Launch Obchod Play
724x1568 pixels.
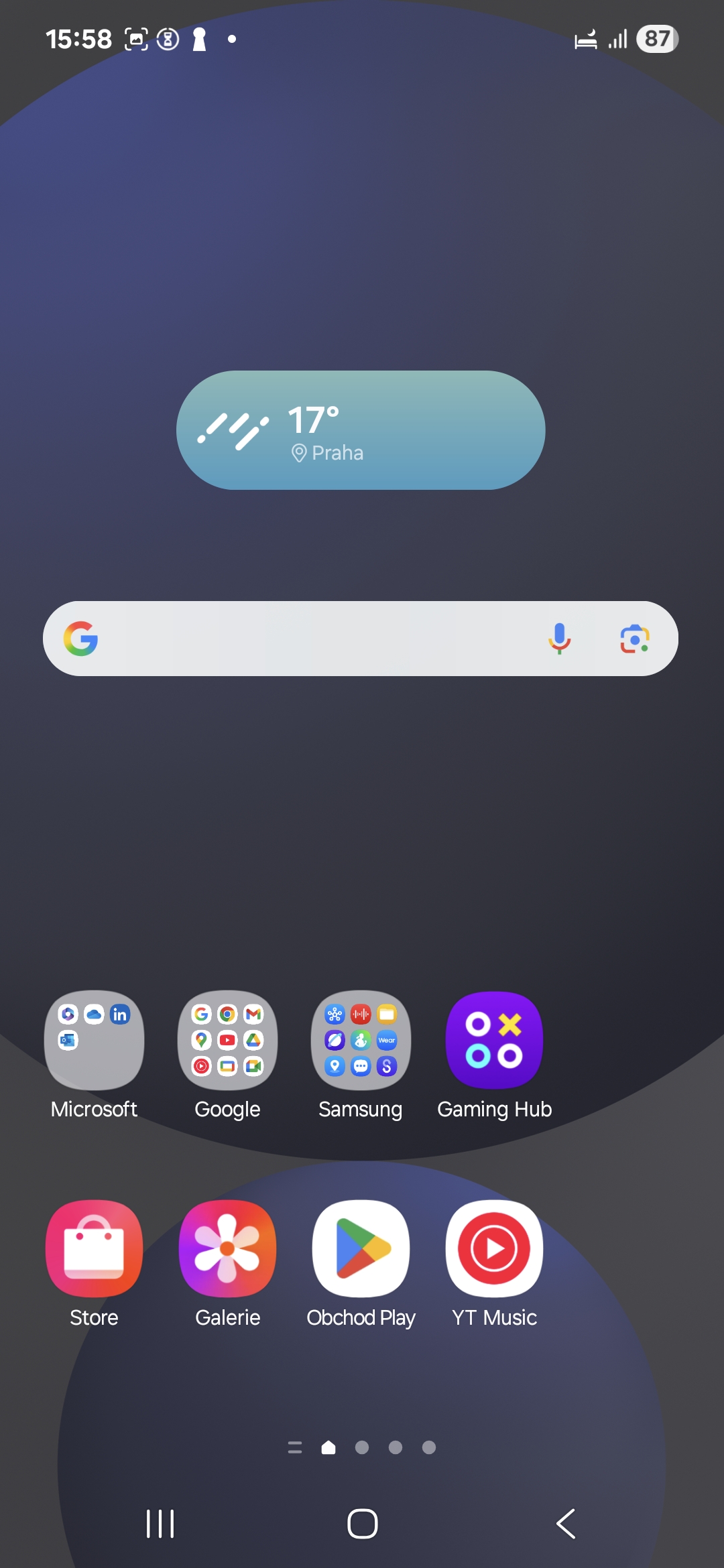coord(361,1248)
